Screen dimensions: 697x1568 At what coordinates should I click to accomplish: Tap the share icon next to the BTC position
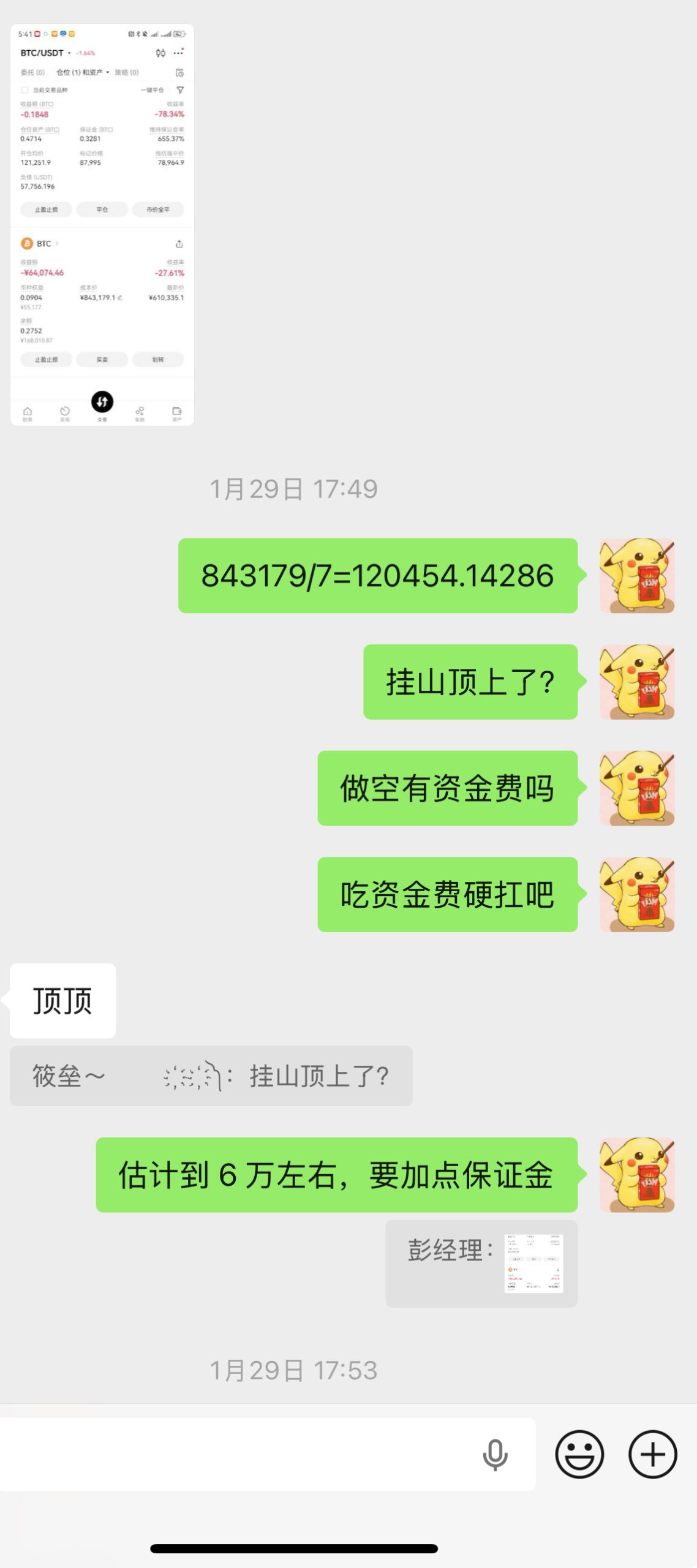179,244
